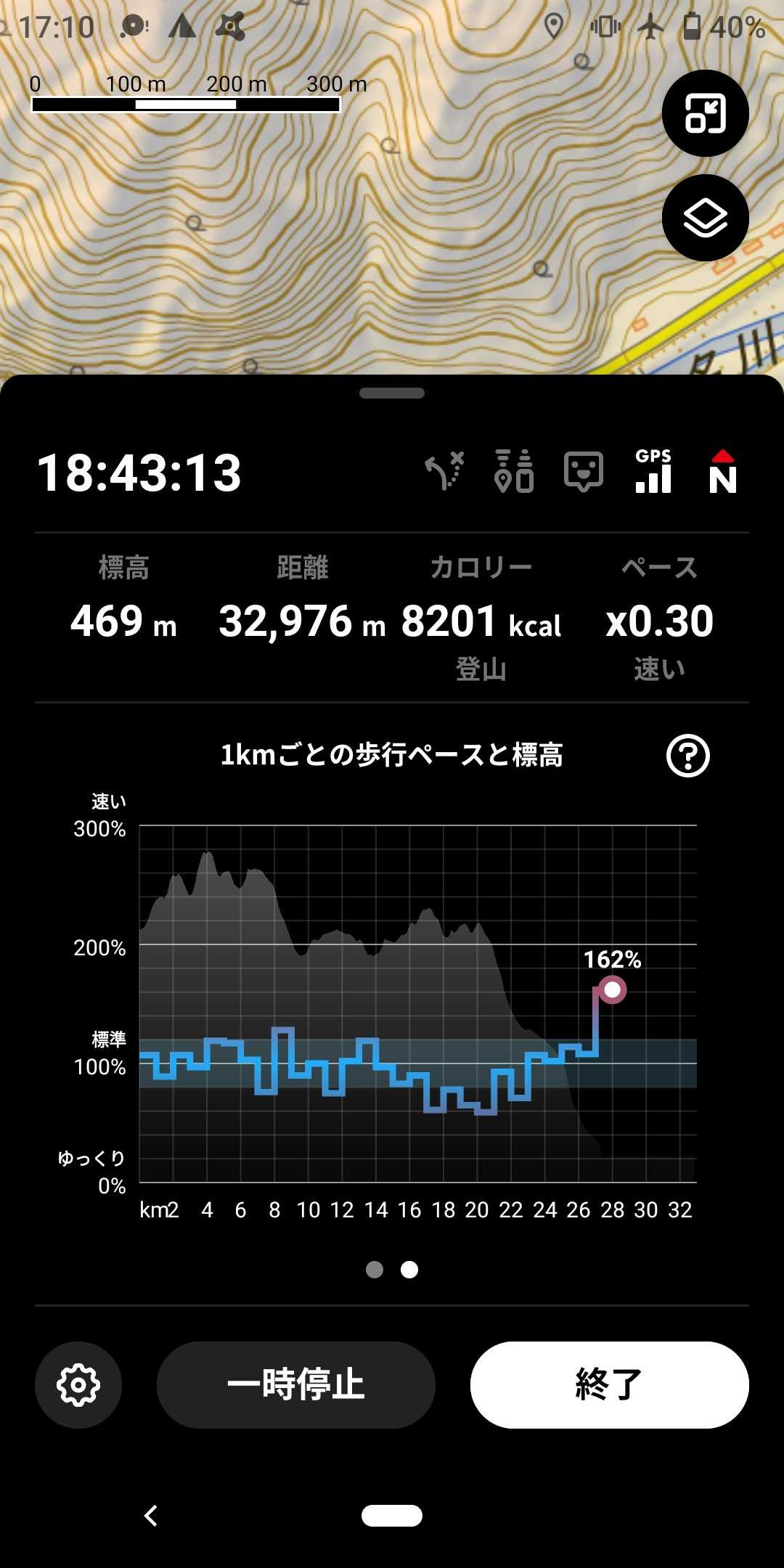Open activity settings gear
The width and height of the screenshot is (784, 1568).
(x=78, y=1385)
